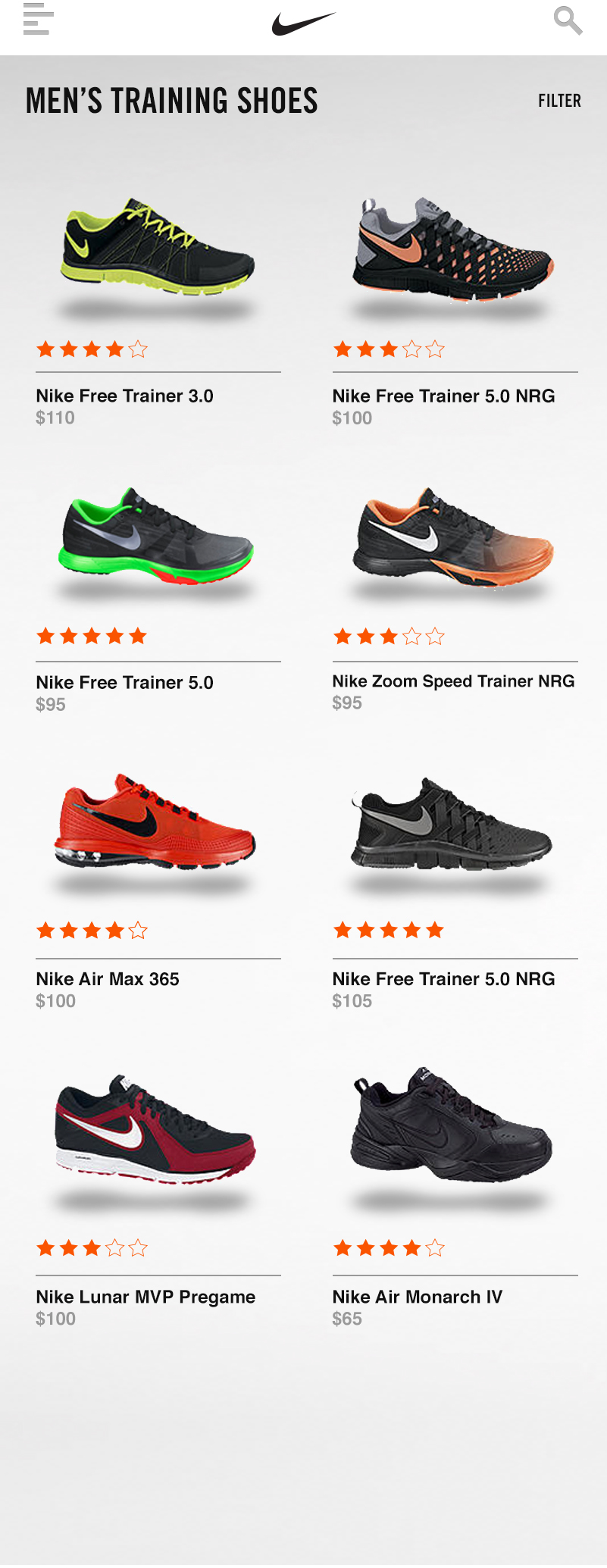This screenshot has width=607, height=1568.
Task: Select the Nike Free Trainer 5.0 shoe
Action: (x=158, y=538)
